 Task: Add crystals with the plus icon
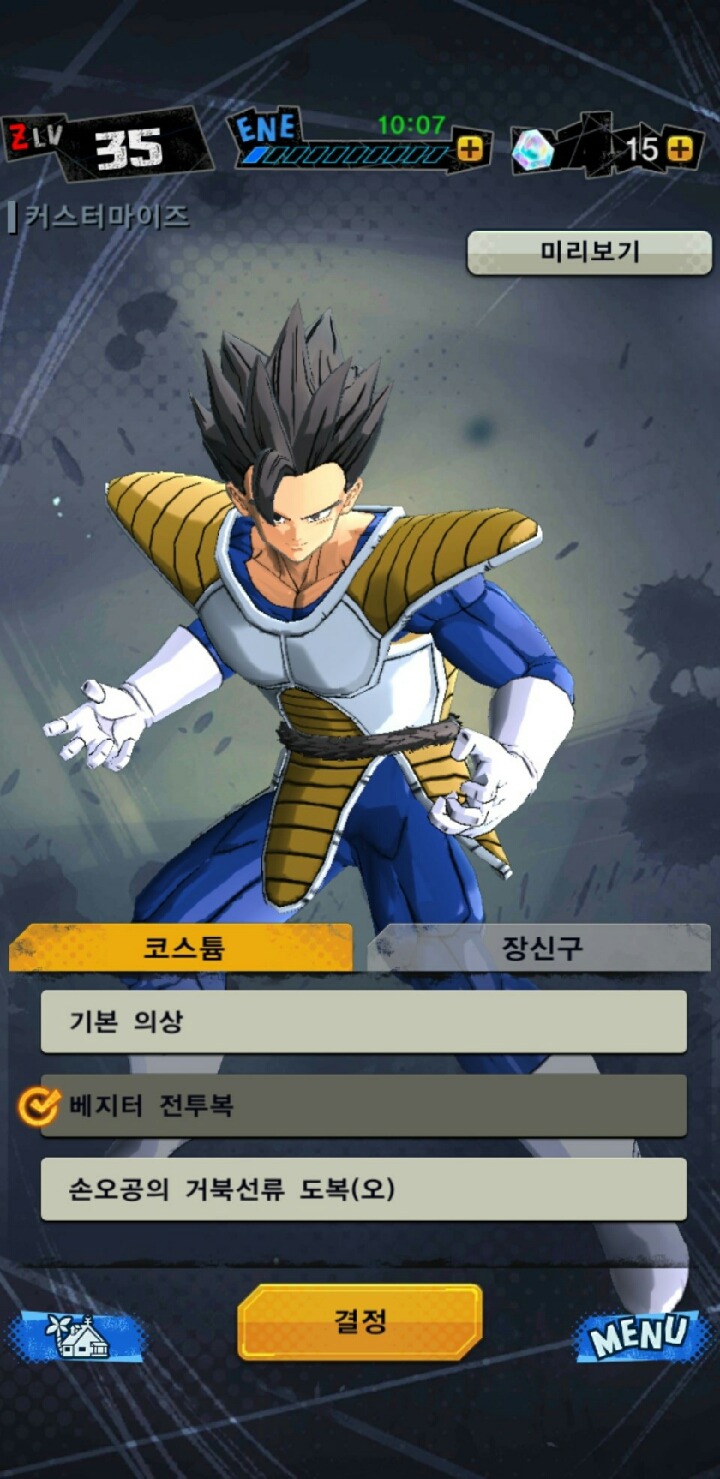(681, 150)
